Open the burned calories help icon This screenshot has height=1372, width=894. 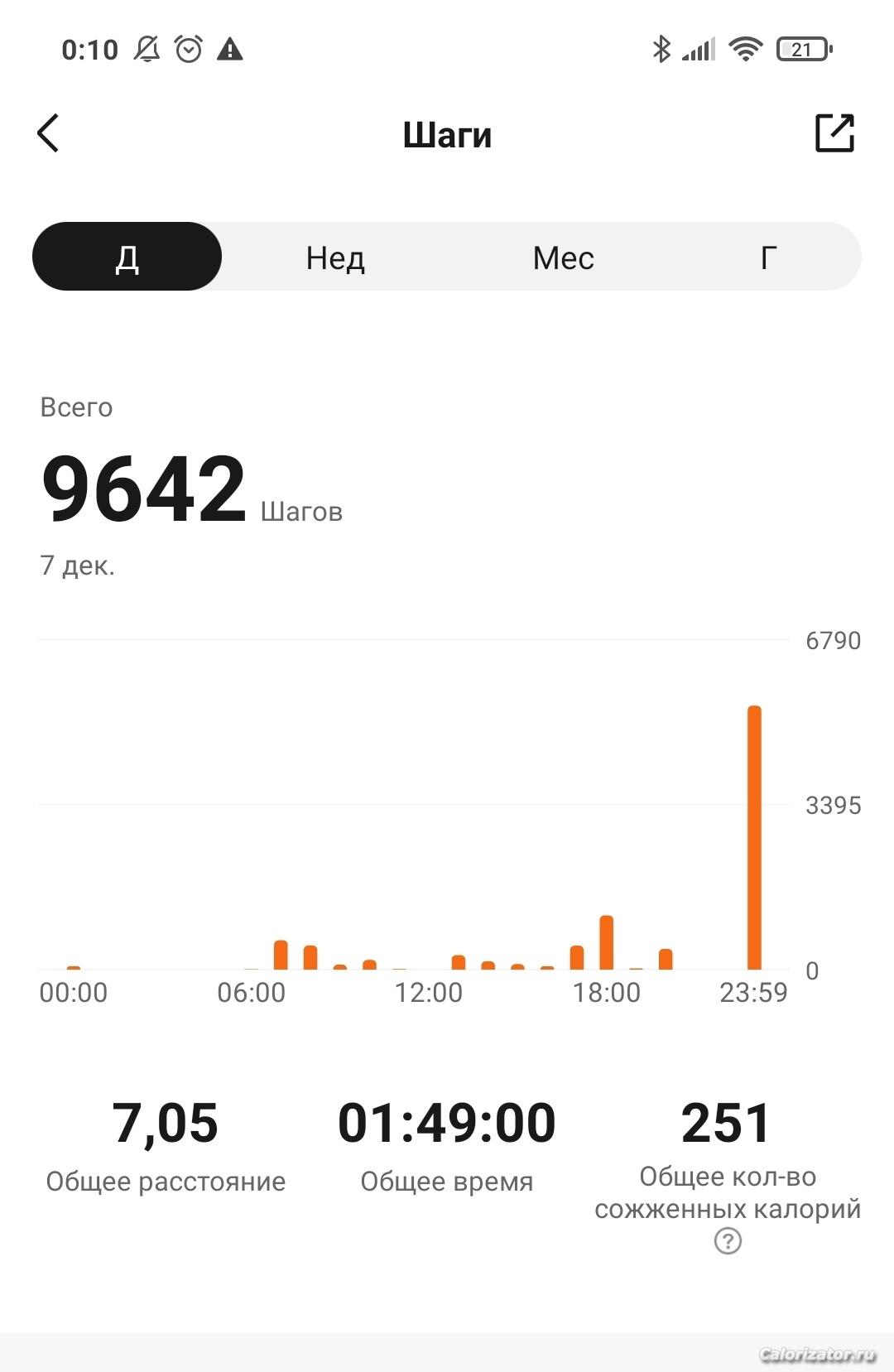tap(728, 1240)
